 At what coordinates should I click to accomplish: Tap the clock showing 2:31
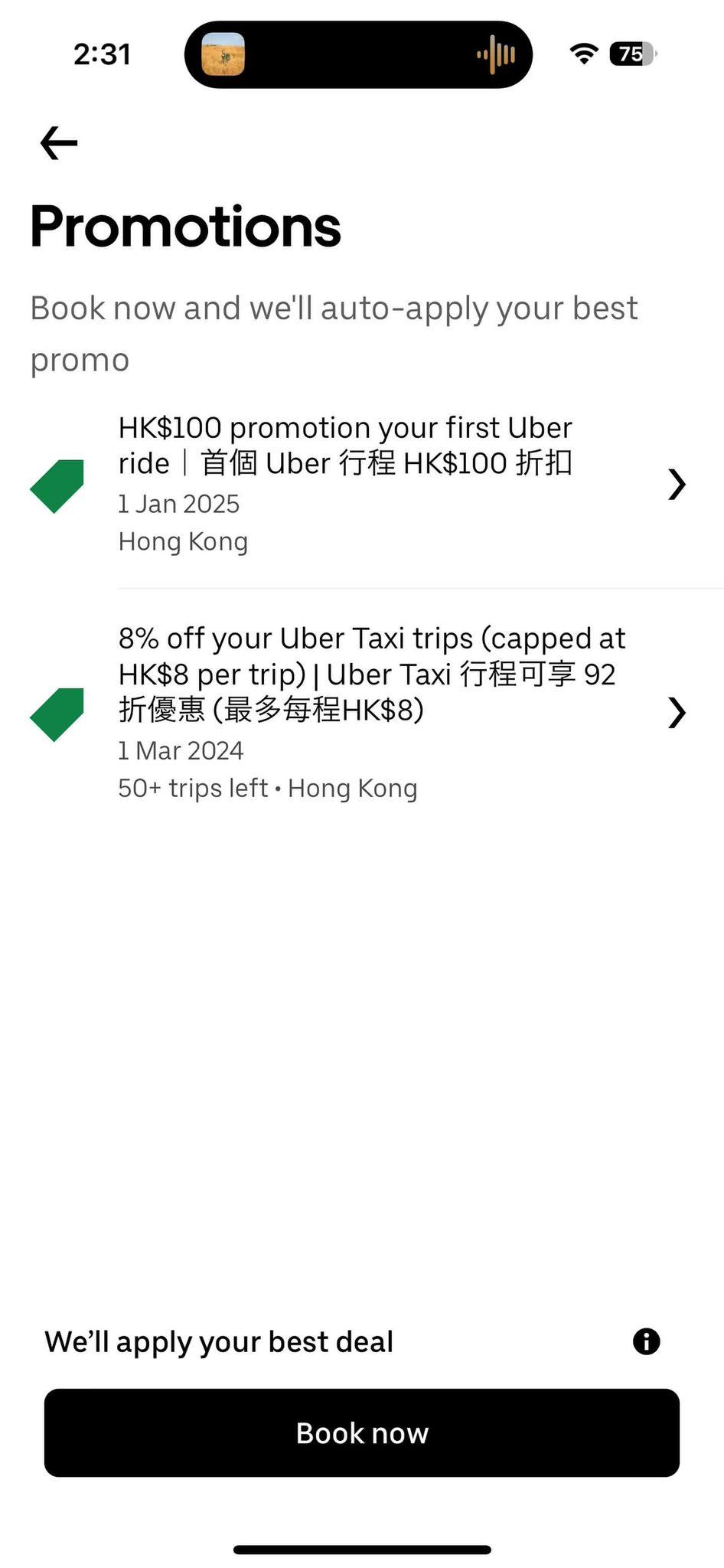point(102,54)
